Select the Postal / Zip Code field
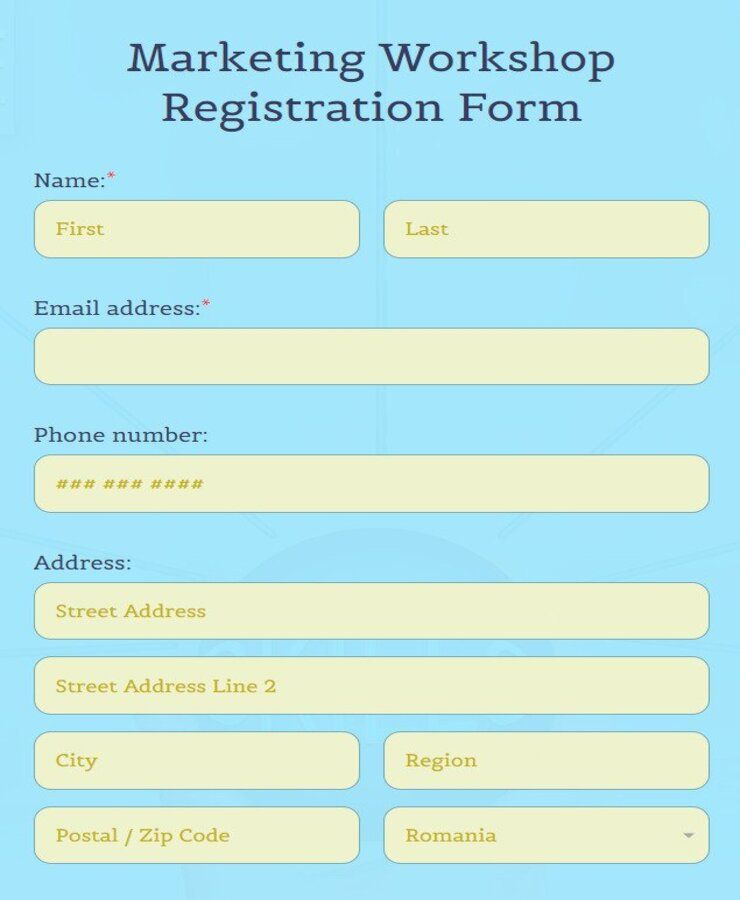 click(x=196, y=835)
